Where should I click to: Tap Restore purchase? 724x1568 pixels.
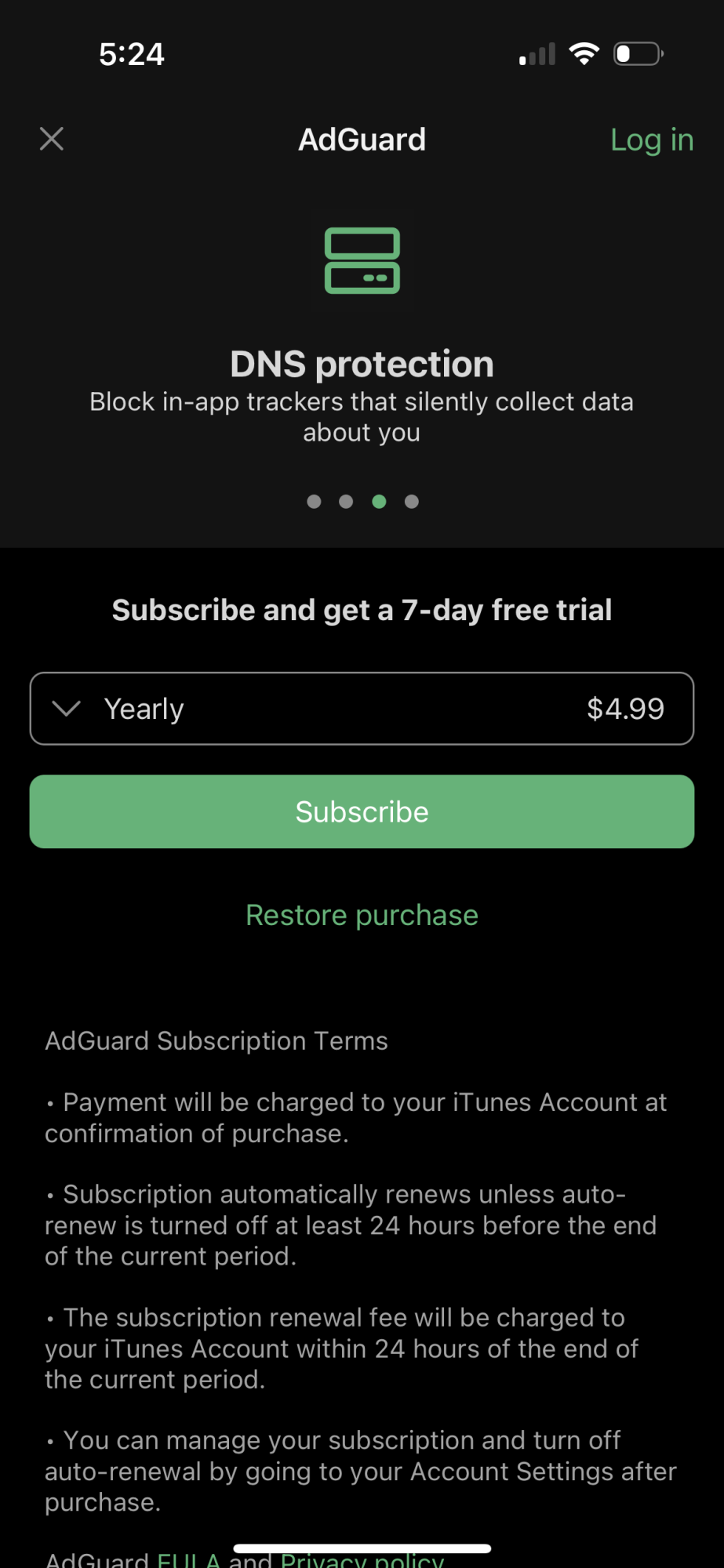pyautogui.click(x=362, y=915)
